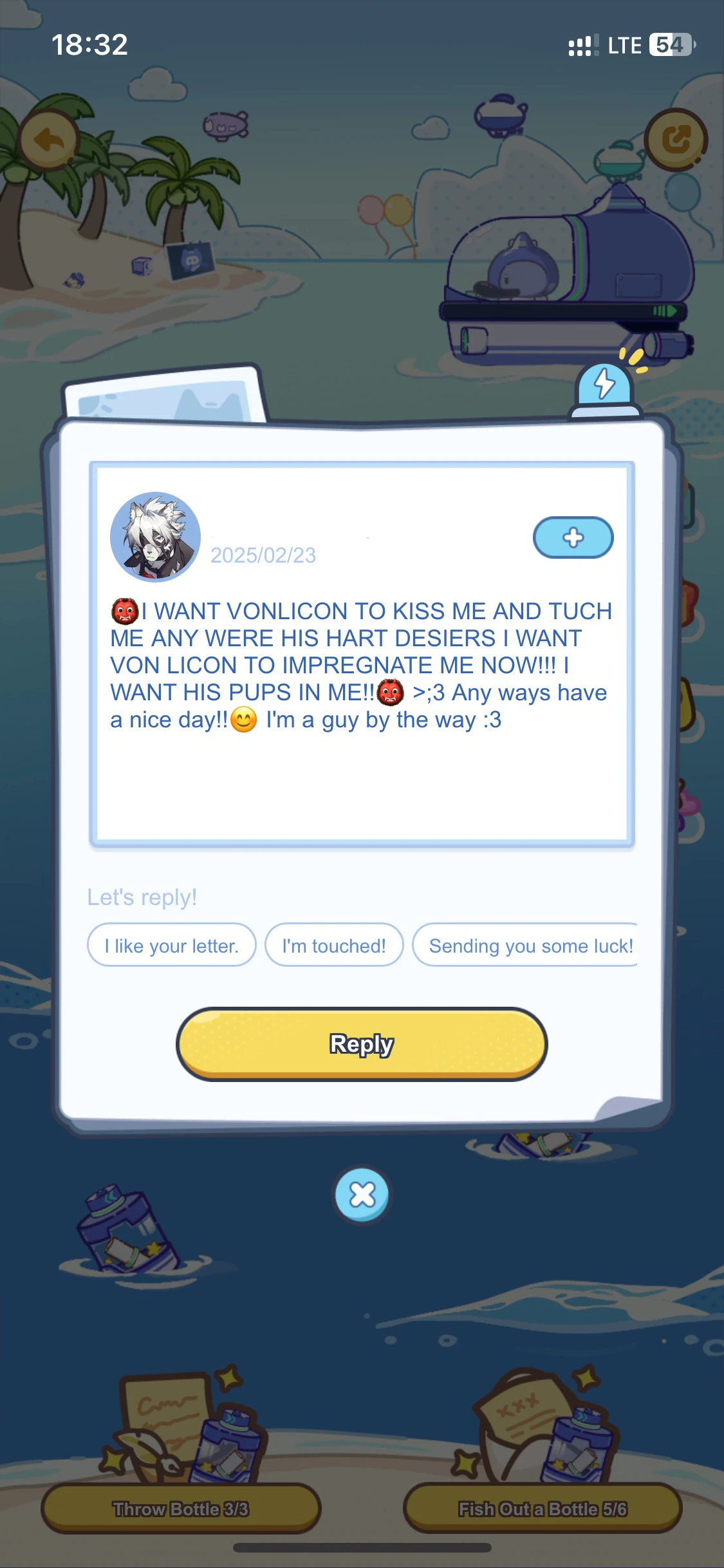Report the letter via the siren icon
724x1568 pixels.
coord(604,387)
